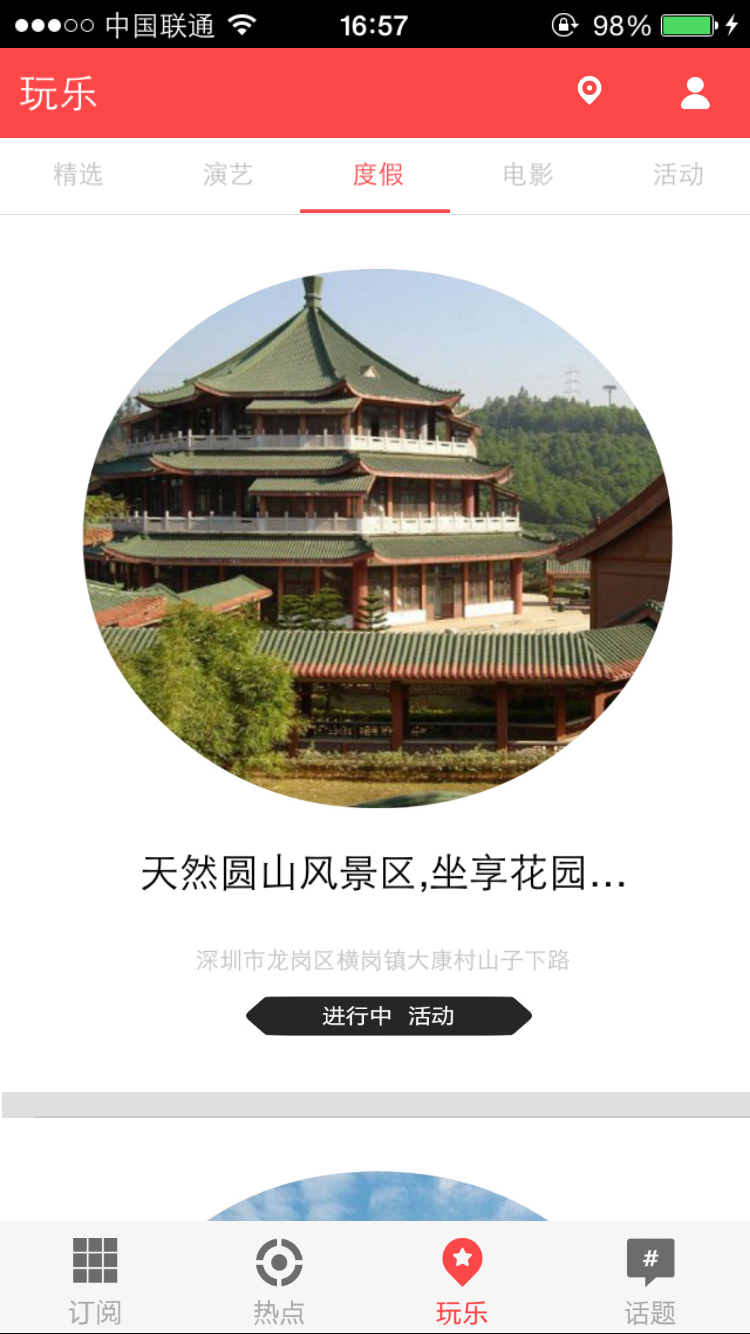
Task: Go to the 话题 bottom tab
Action: click(x=650, y=1280)
